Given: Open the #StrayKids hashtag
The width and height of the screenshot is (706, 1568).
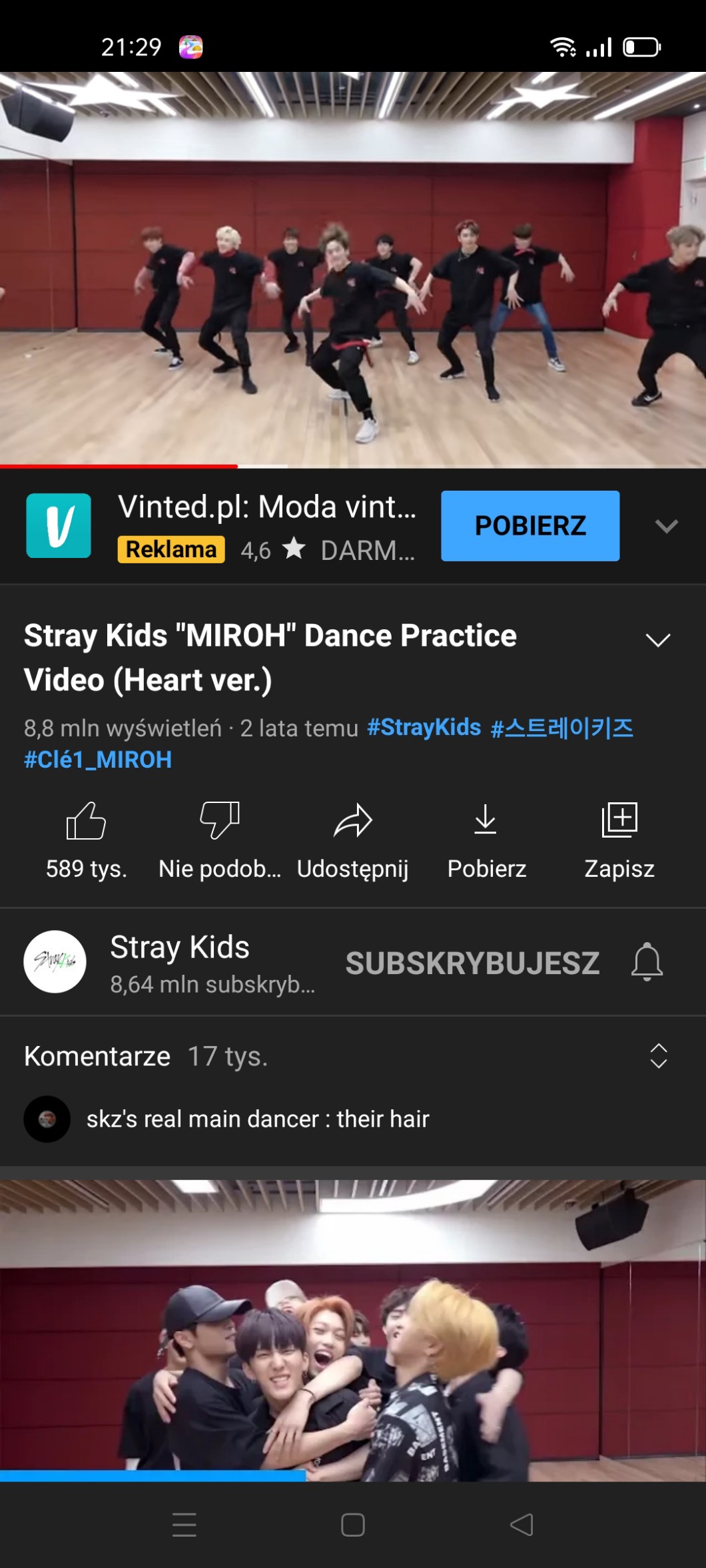Looking at the screenshot, I should (x=424, y=727).
